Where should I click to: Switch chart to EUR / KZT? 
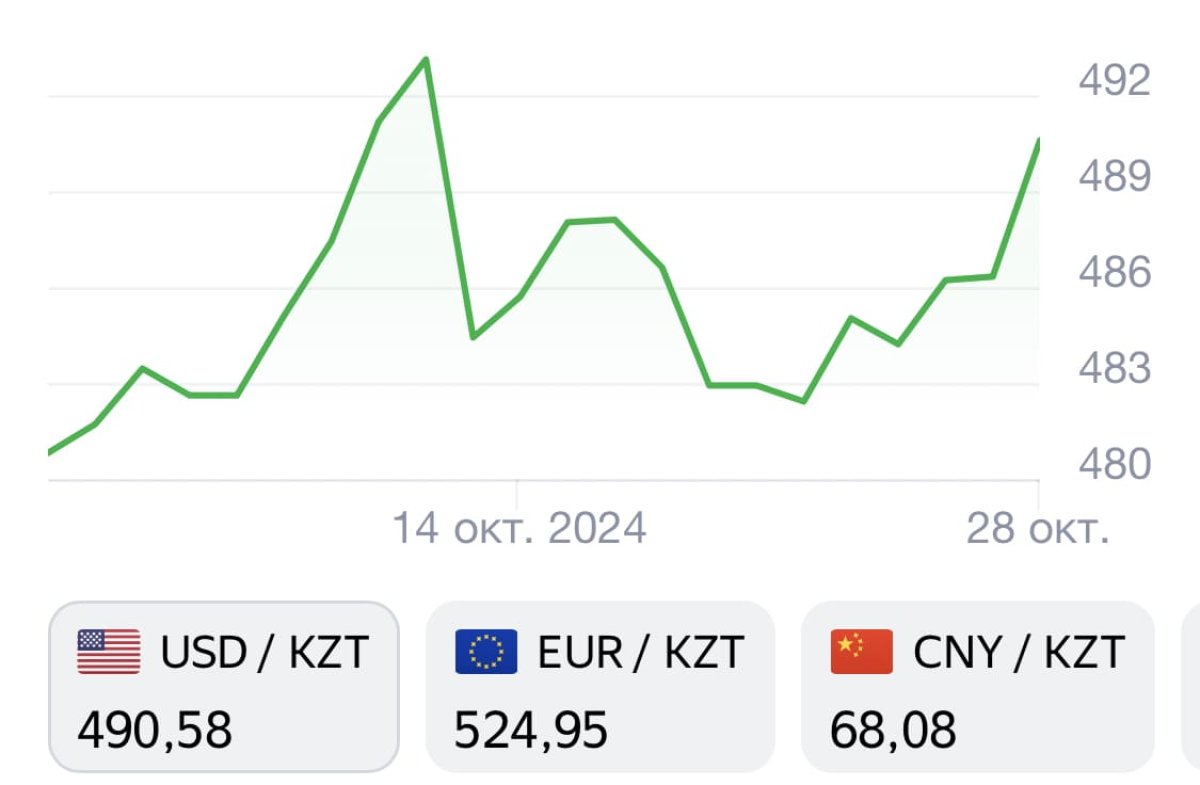[x=600, y=688]
